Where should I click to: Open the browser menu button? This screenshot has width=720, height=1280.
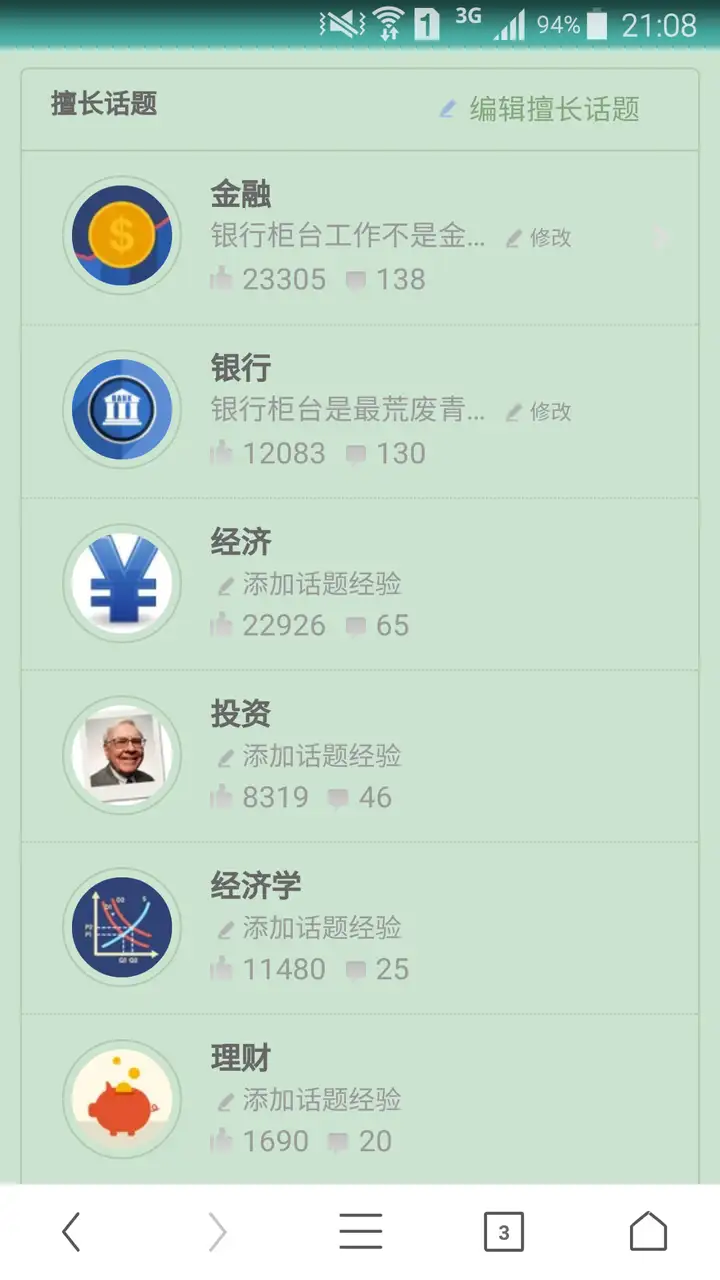(x=361, y=1232)
